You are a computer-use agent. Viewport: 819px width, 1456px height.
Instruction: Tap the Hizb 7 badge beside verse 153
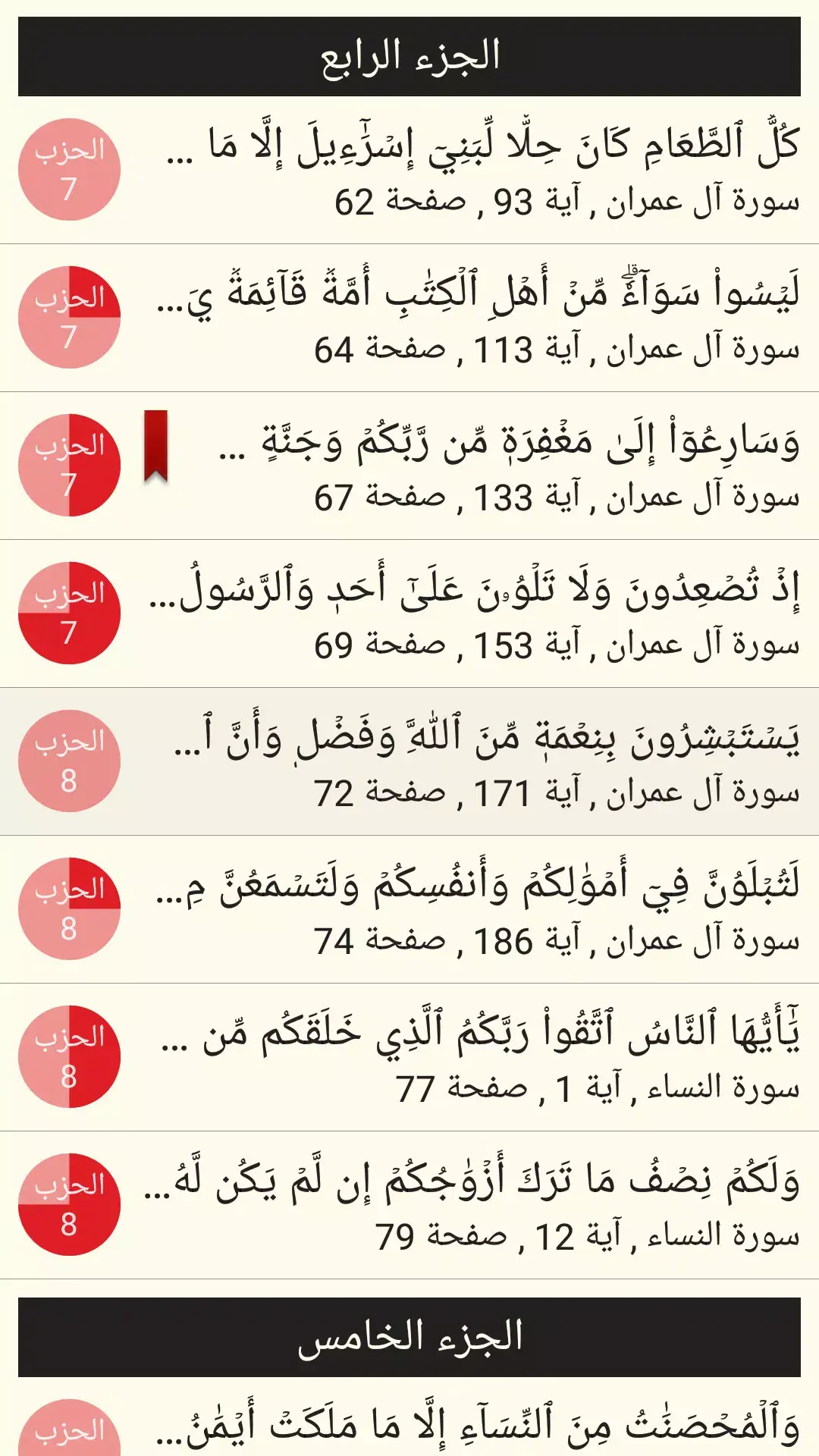pyautogui.click(x=71, y=610)
